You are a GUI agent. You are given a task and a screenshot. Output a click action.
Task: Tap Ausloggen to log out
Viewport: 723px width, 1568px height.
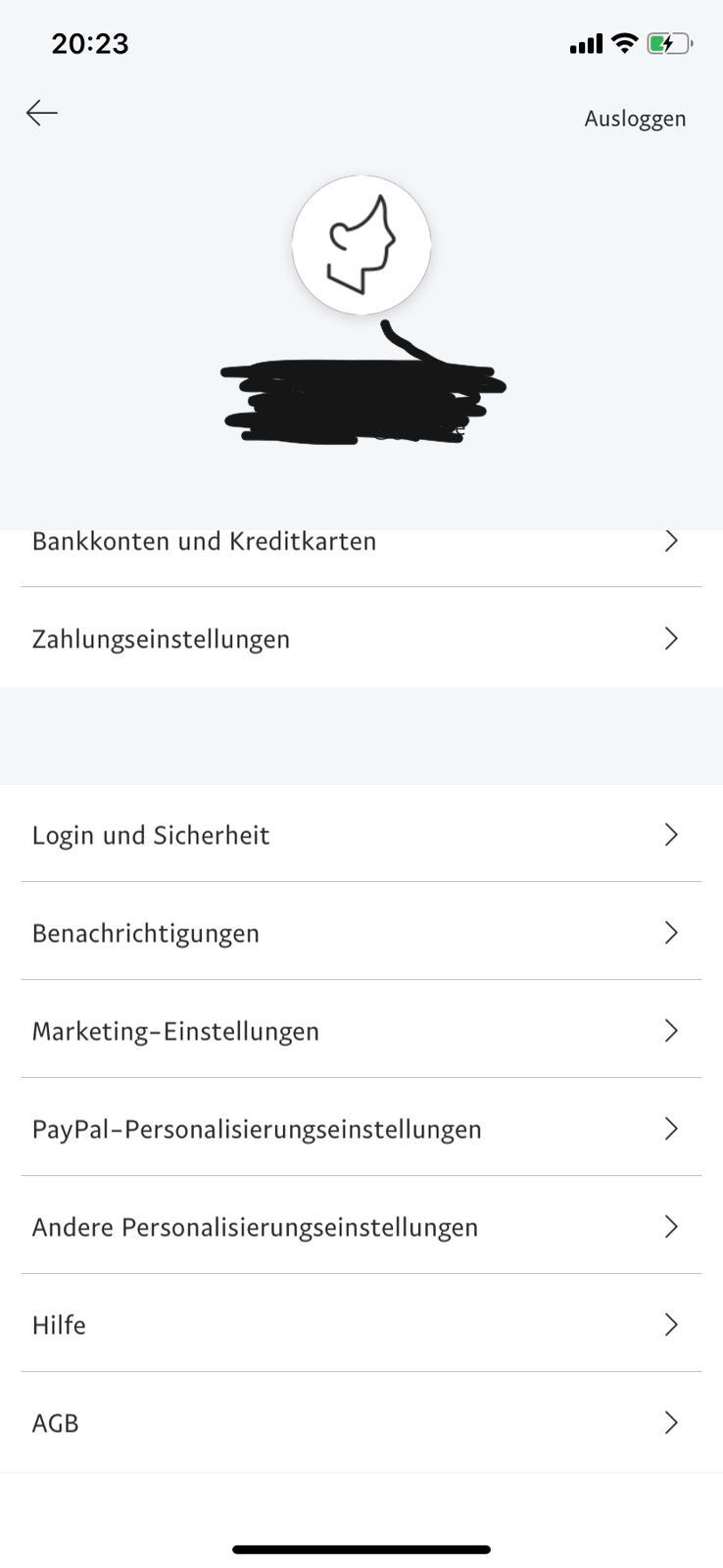pos(635,119)
